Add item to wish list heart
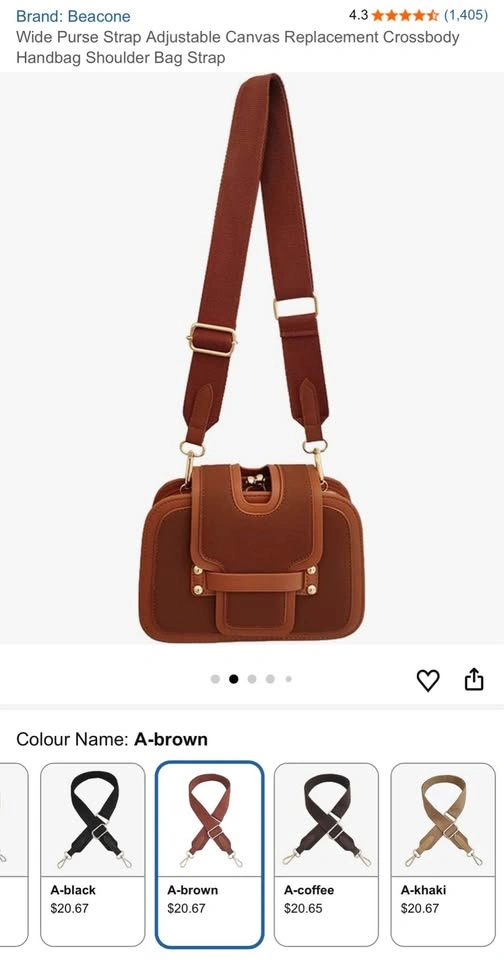 tap(428, 680)
